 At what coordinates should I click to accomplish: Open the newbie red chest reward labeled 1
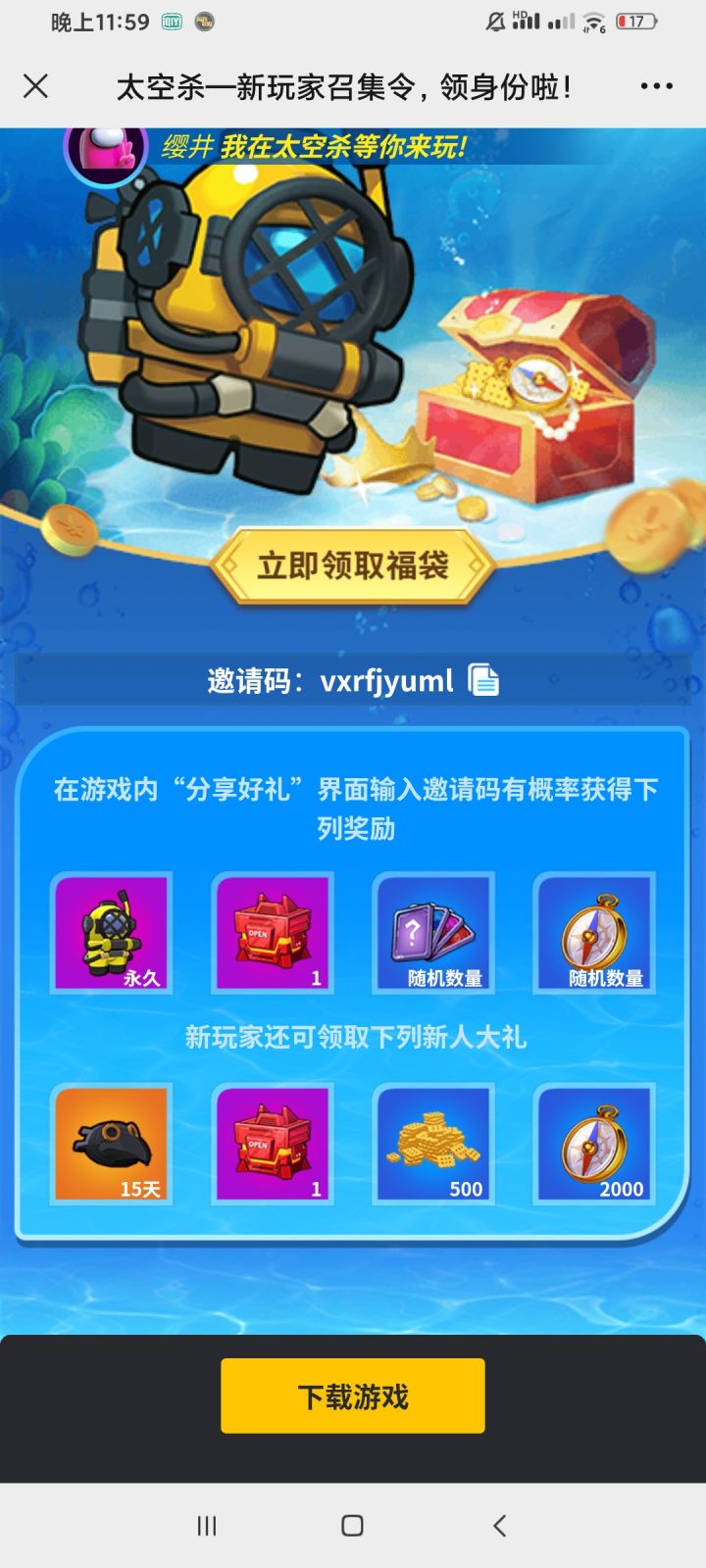(x=272, y=1143)
